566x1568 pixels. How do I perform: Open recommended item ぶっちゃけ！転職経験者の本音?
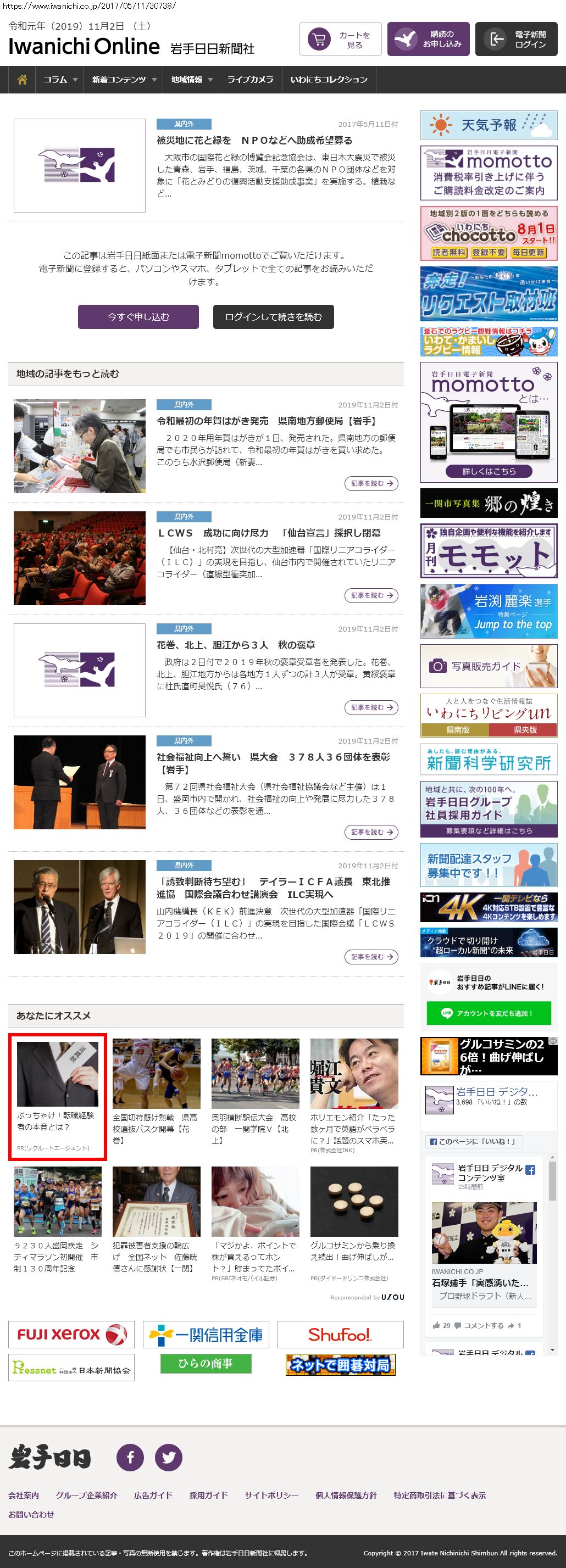point(57,1096)
